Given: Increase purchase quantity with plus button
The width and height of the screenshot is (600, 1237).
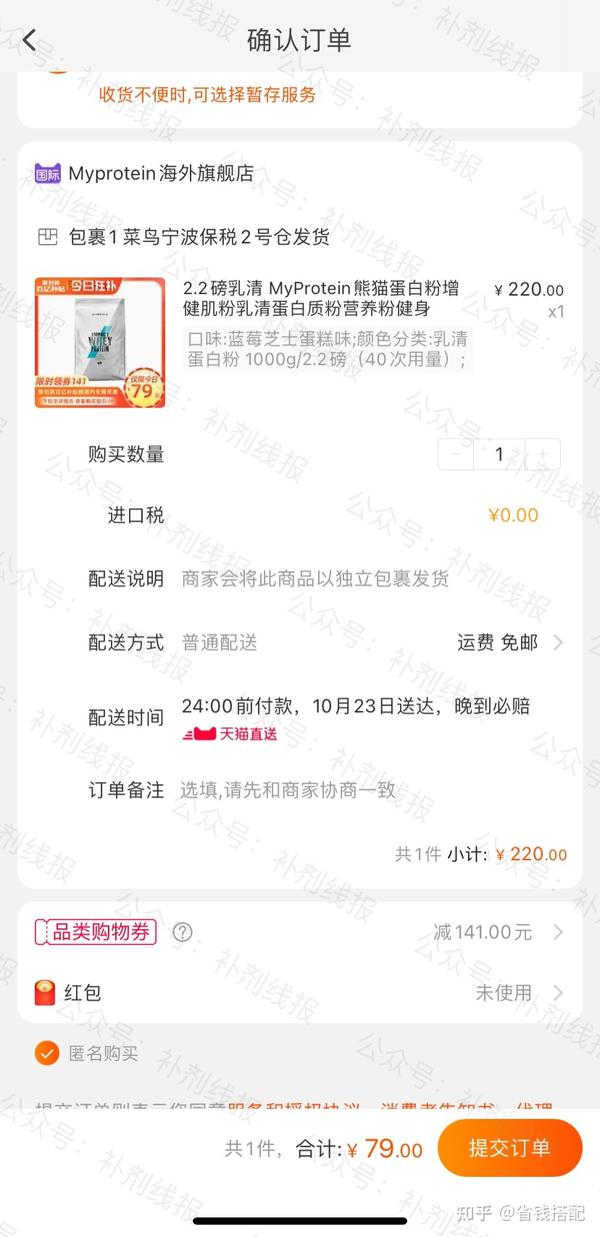Looking at the screenshot, I should tap(543, 454).
